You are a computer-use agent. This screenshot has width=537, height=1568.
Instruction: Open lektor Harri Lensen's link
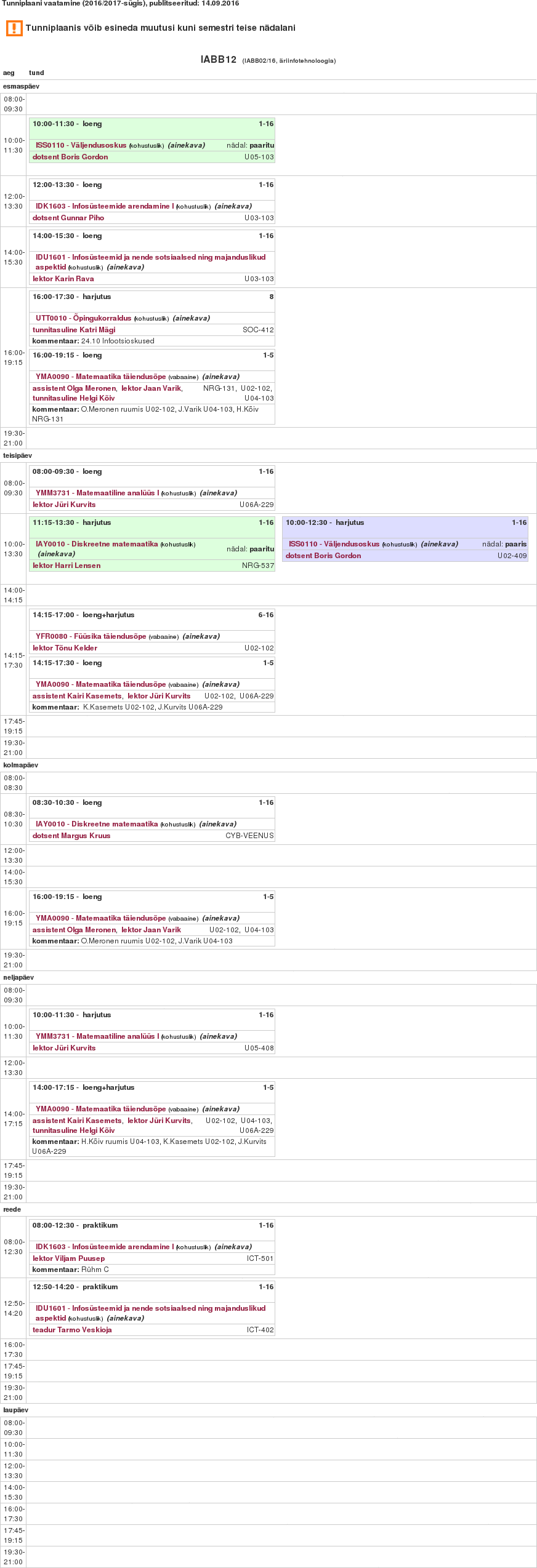coord(67,566)
